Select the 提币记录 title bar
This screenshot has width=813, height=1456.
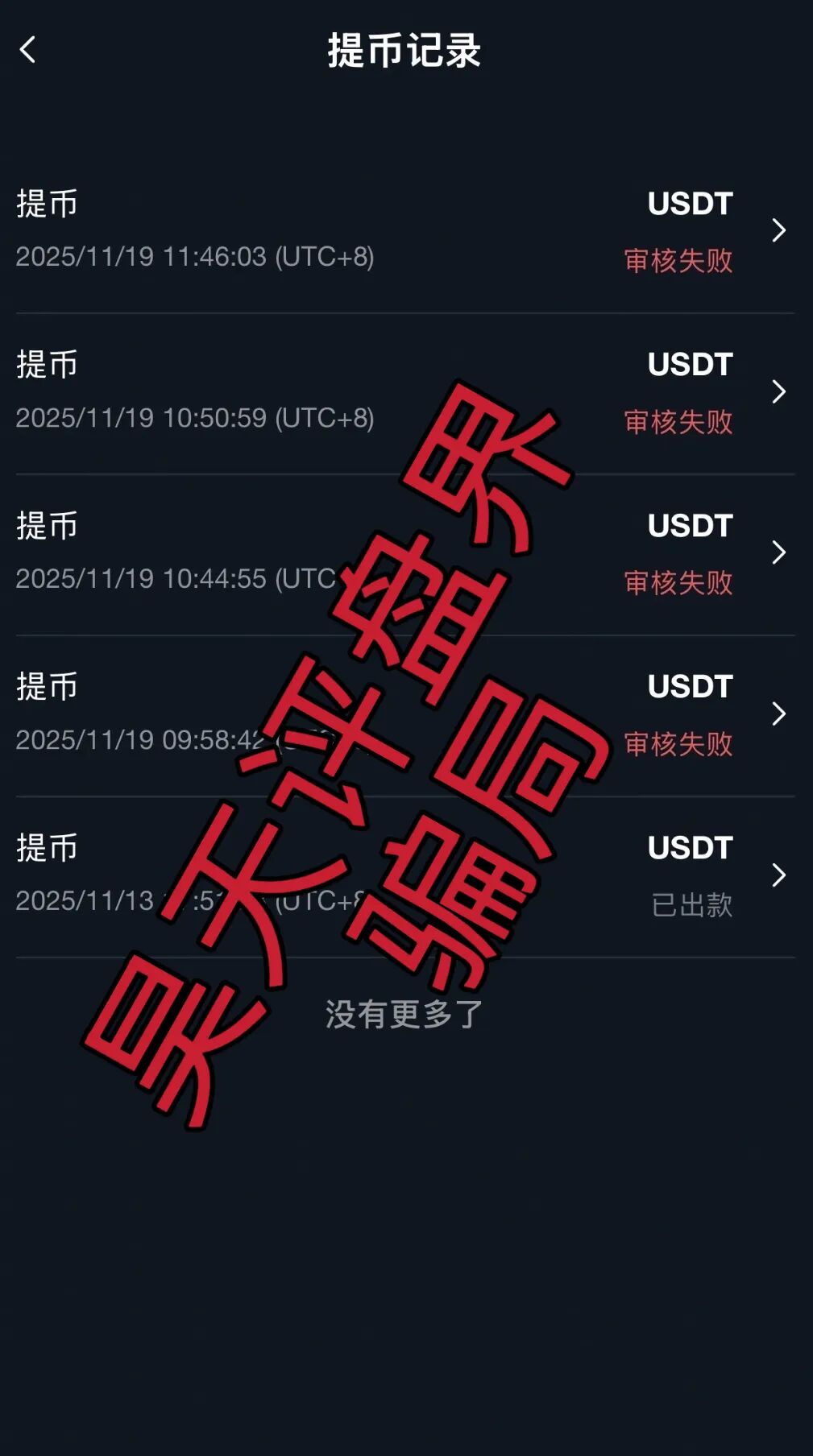(x=406, y=50)
